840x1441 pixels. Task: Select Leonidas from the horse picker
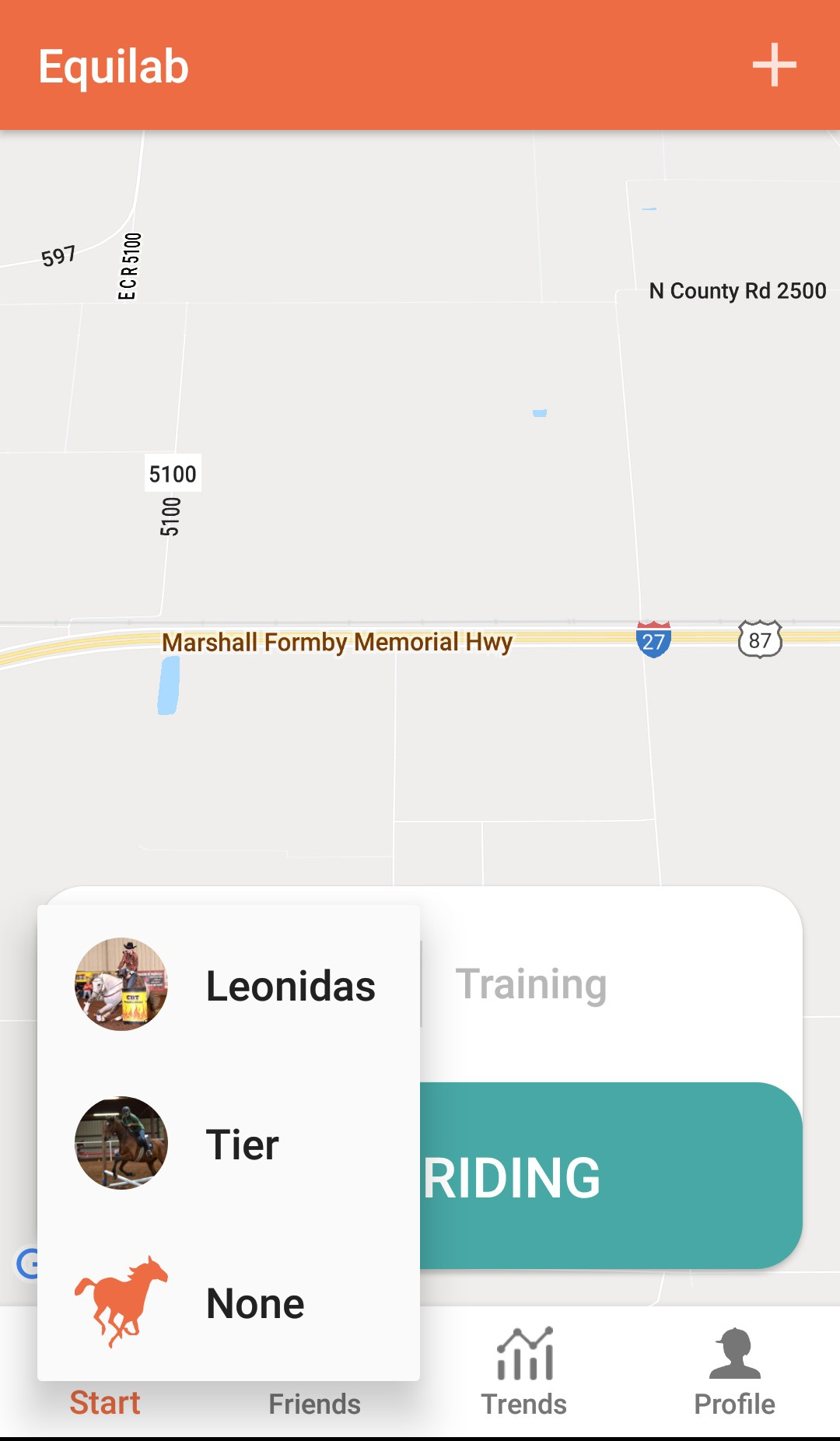290,986
